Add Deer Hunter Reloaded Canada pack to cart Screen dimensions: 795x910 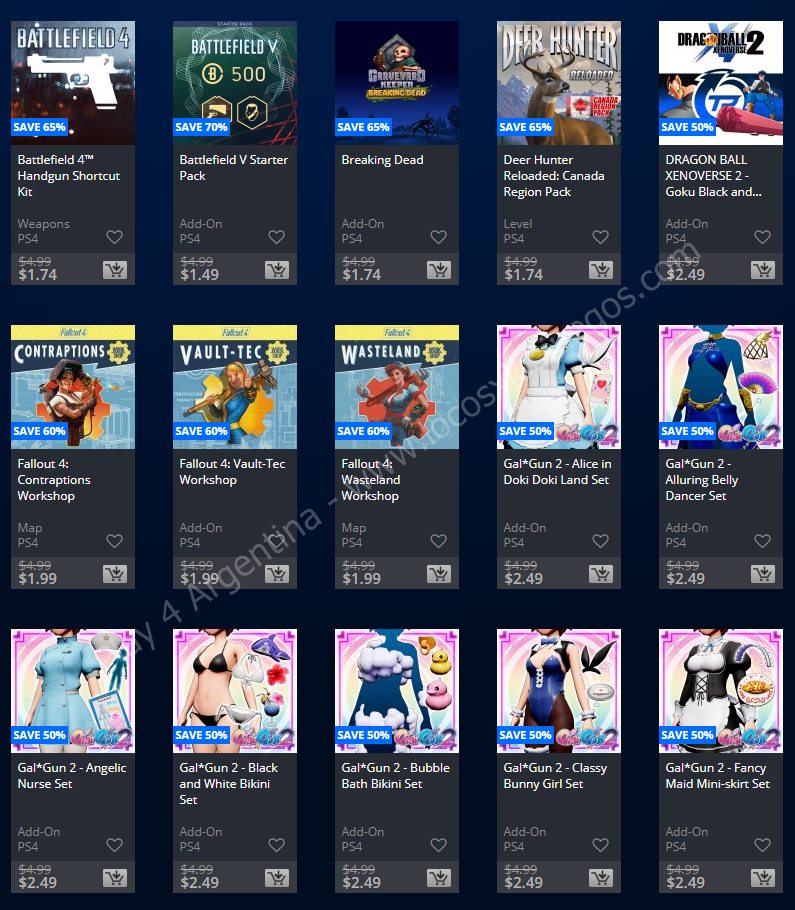click(600, 270)
